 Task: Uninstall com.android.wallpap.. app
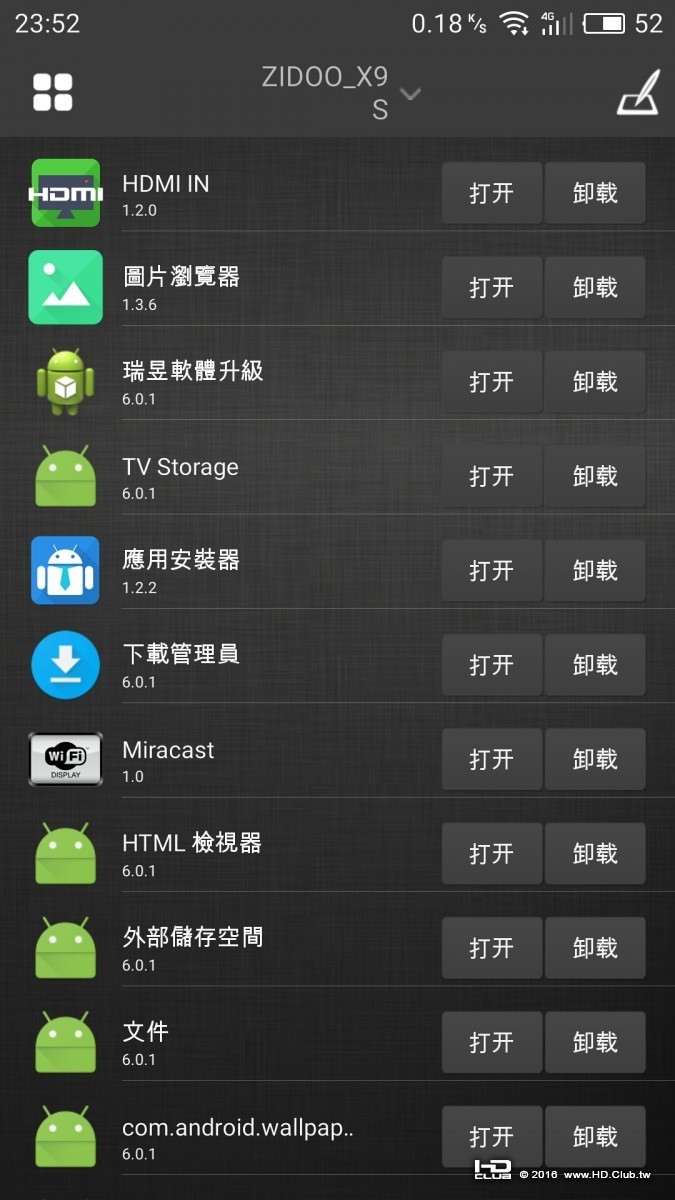(x=595, y=1137)
